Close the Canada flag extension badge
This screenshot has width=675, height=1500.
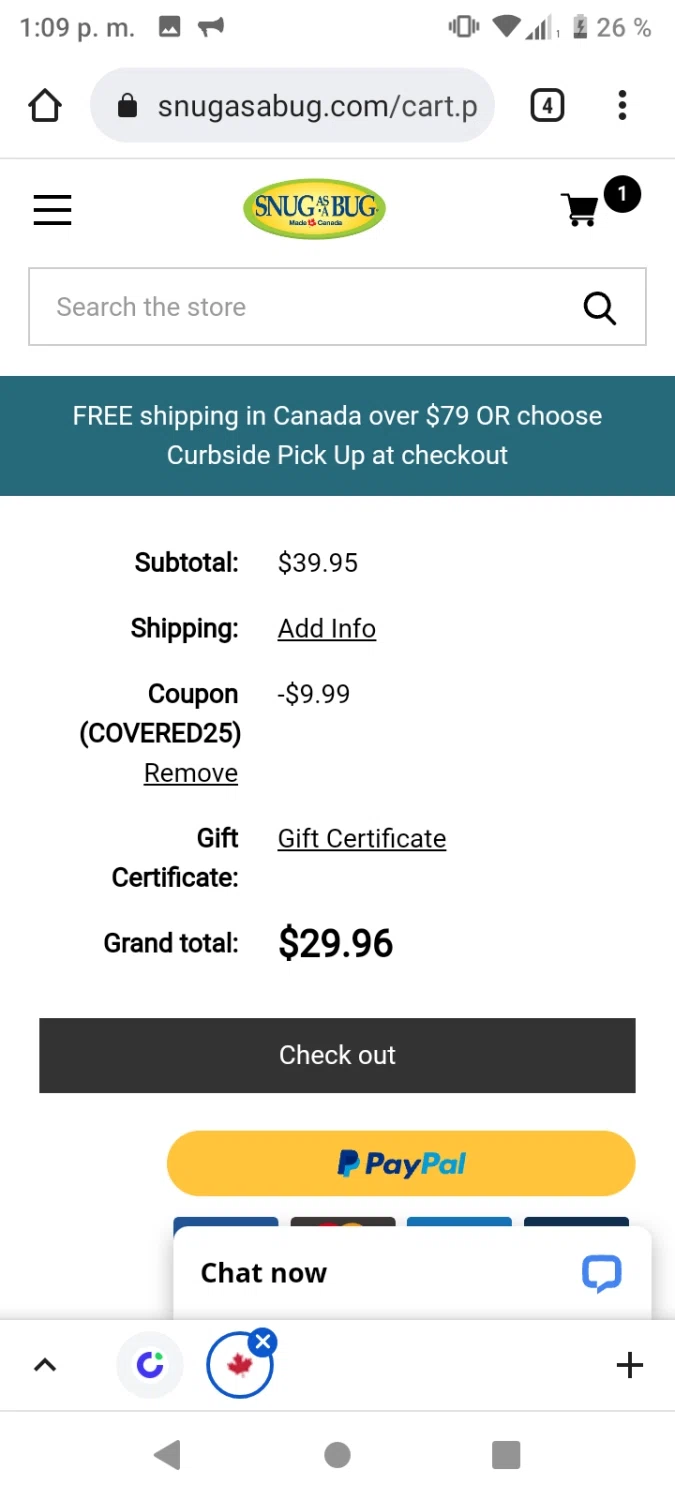pos(263,1342)
